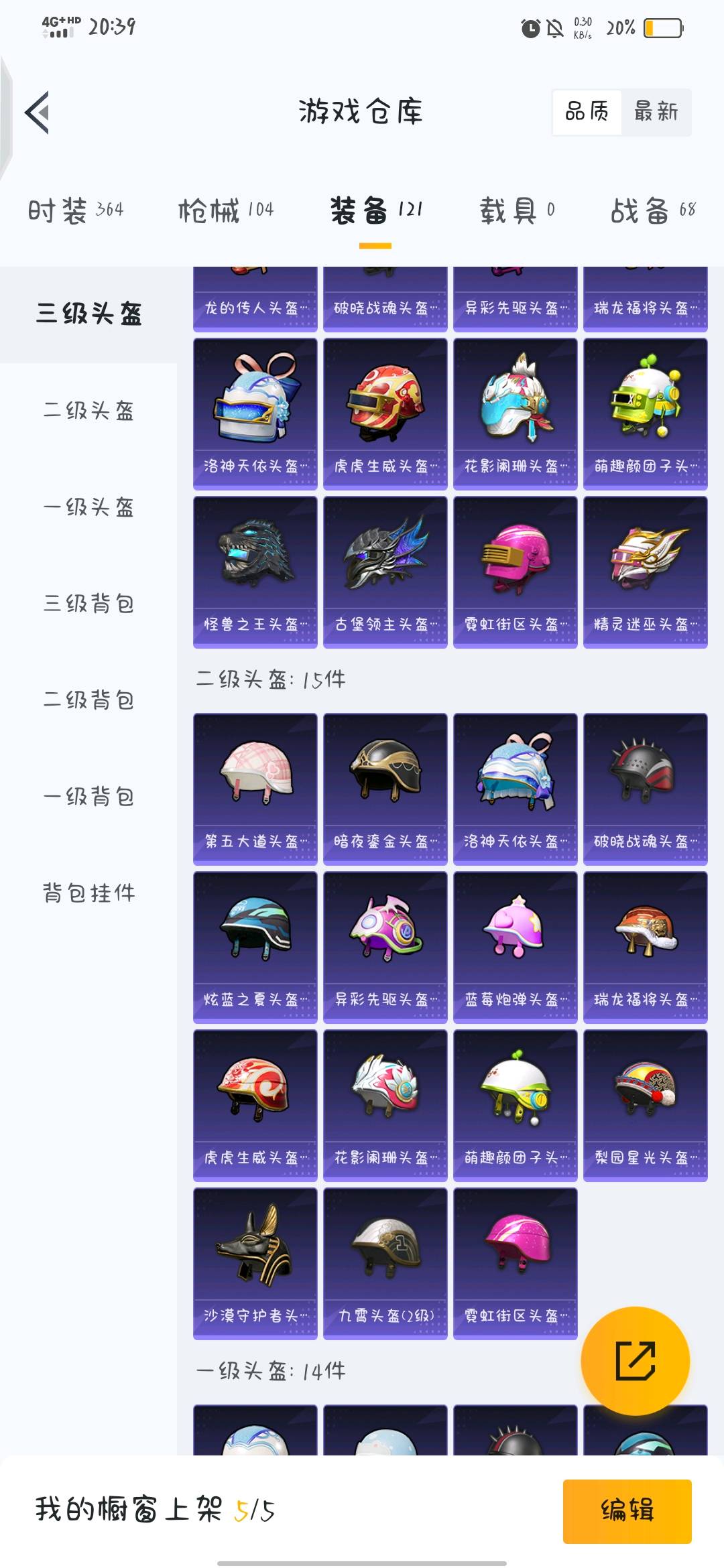Screen dimensions: 724x1568
Task: Open the 九霄头盔(2级) item
Action: point(385,1263)
